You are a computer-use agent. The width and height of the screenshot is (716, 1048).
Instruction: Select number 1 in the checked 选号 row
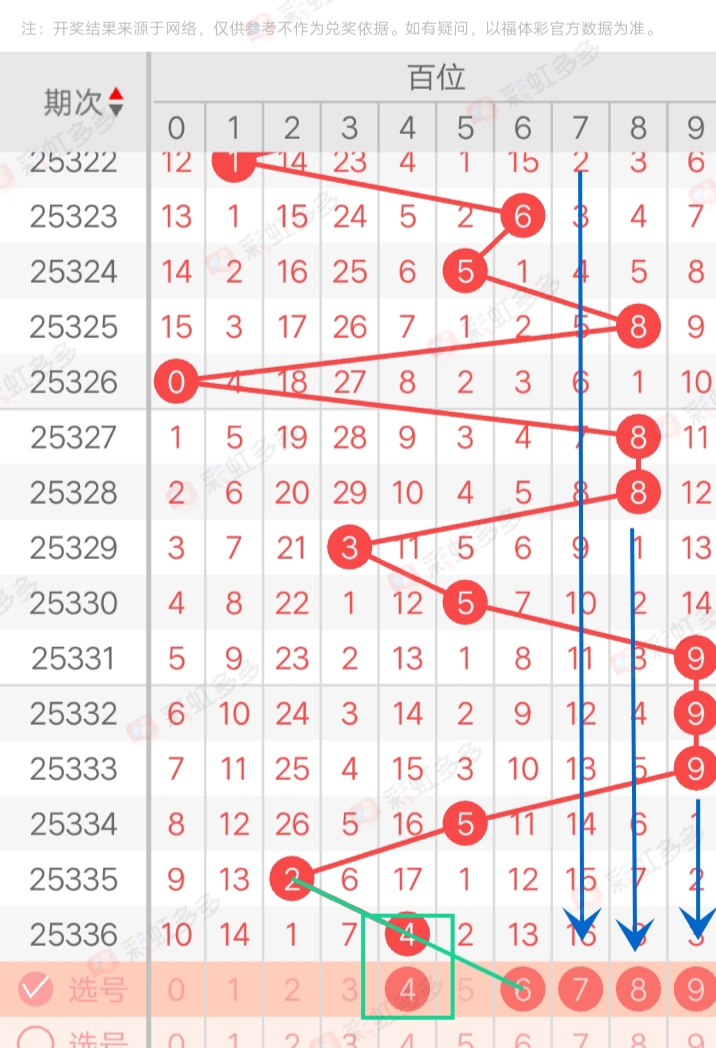pos(234,990)
